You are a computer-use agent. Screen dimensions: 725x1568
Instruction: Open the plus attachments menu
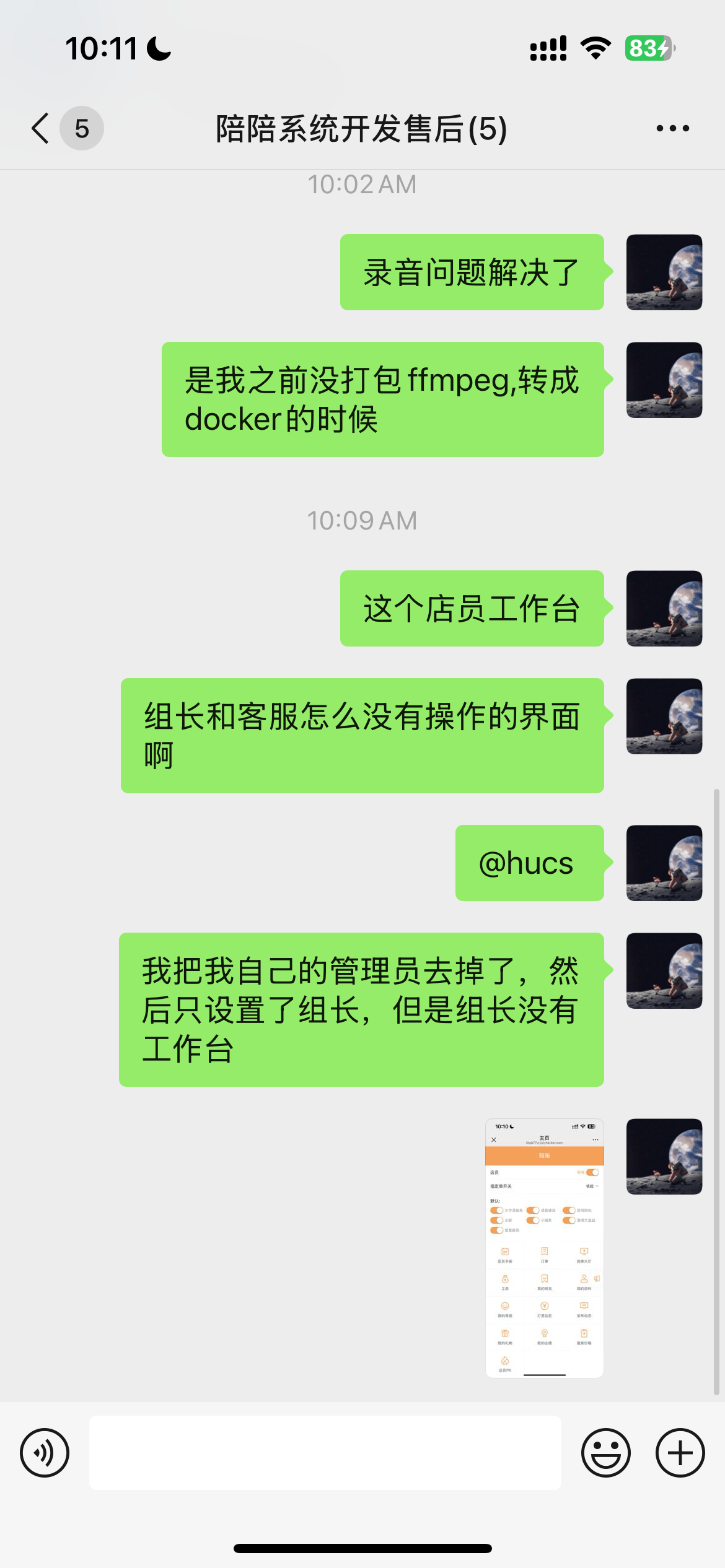click(680, 1453)
